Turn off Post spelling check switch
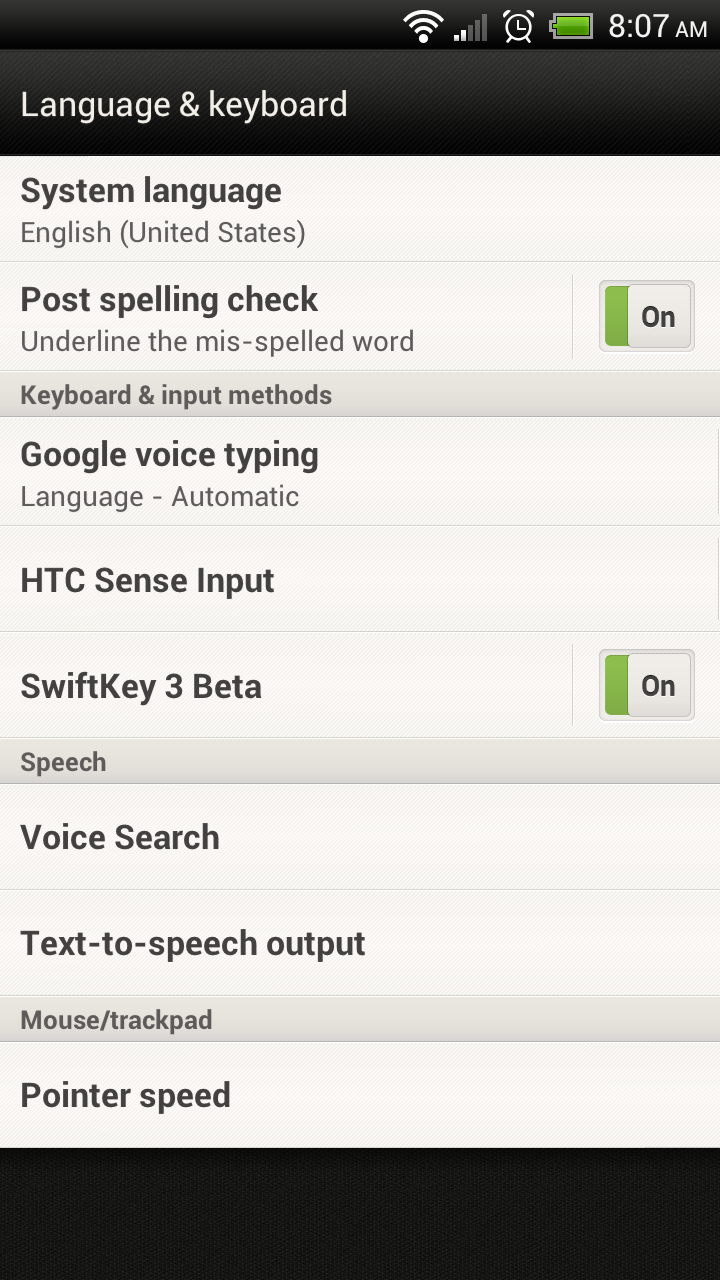Screen dimensions: 720x1280 click(x=646, y=317)
